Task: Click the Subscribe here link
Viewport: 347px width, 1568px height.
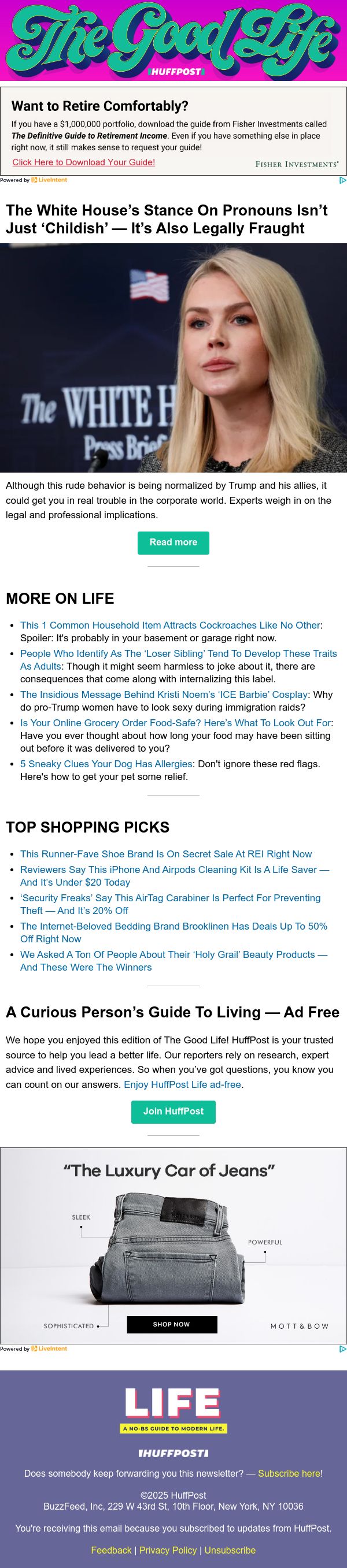Action: (x=289, y=1473)
